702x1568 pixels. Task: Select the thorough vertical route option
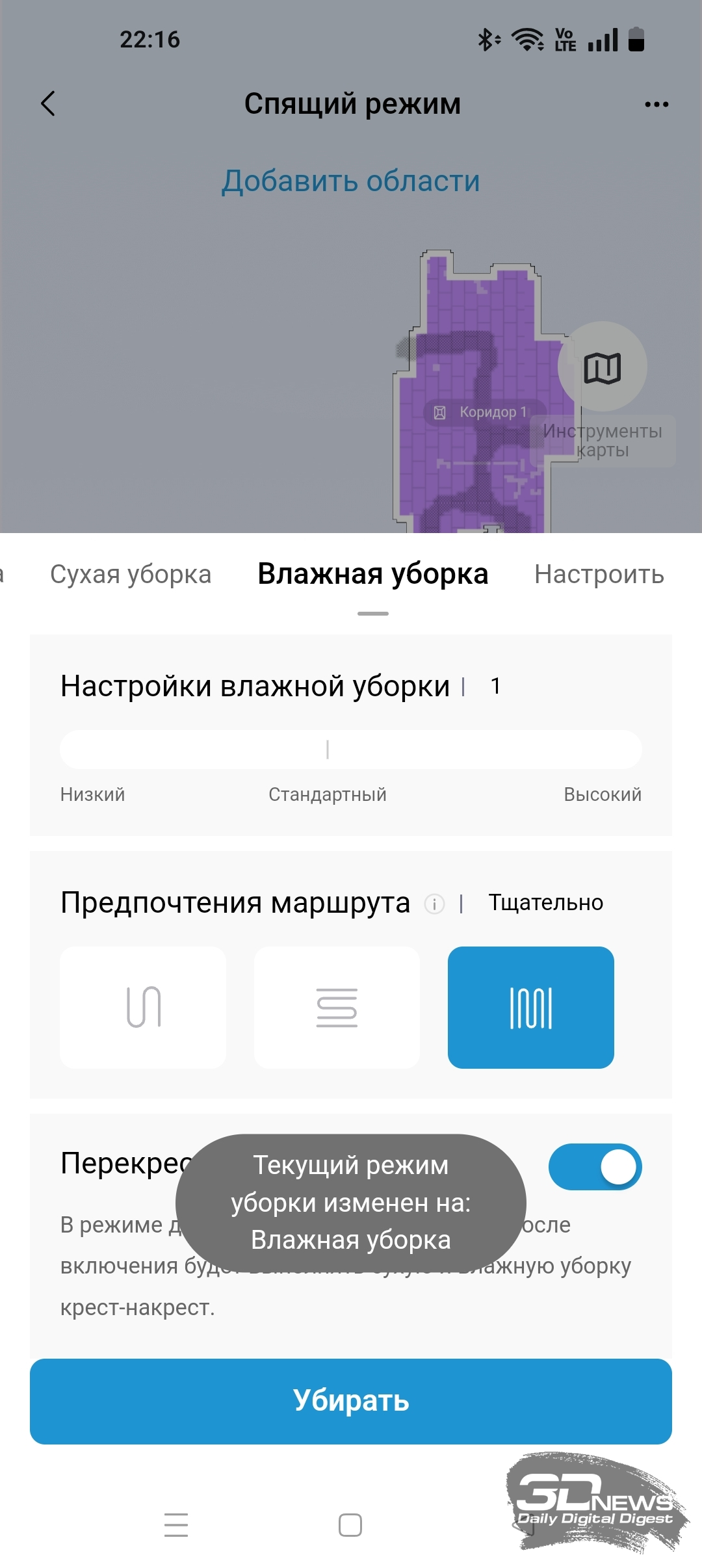tap(531, 1007)
